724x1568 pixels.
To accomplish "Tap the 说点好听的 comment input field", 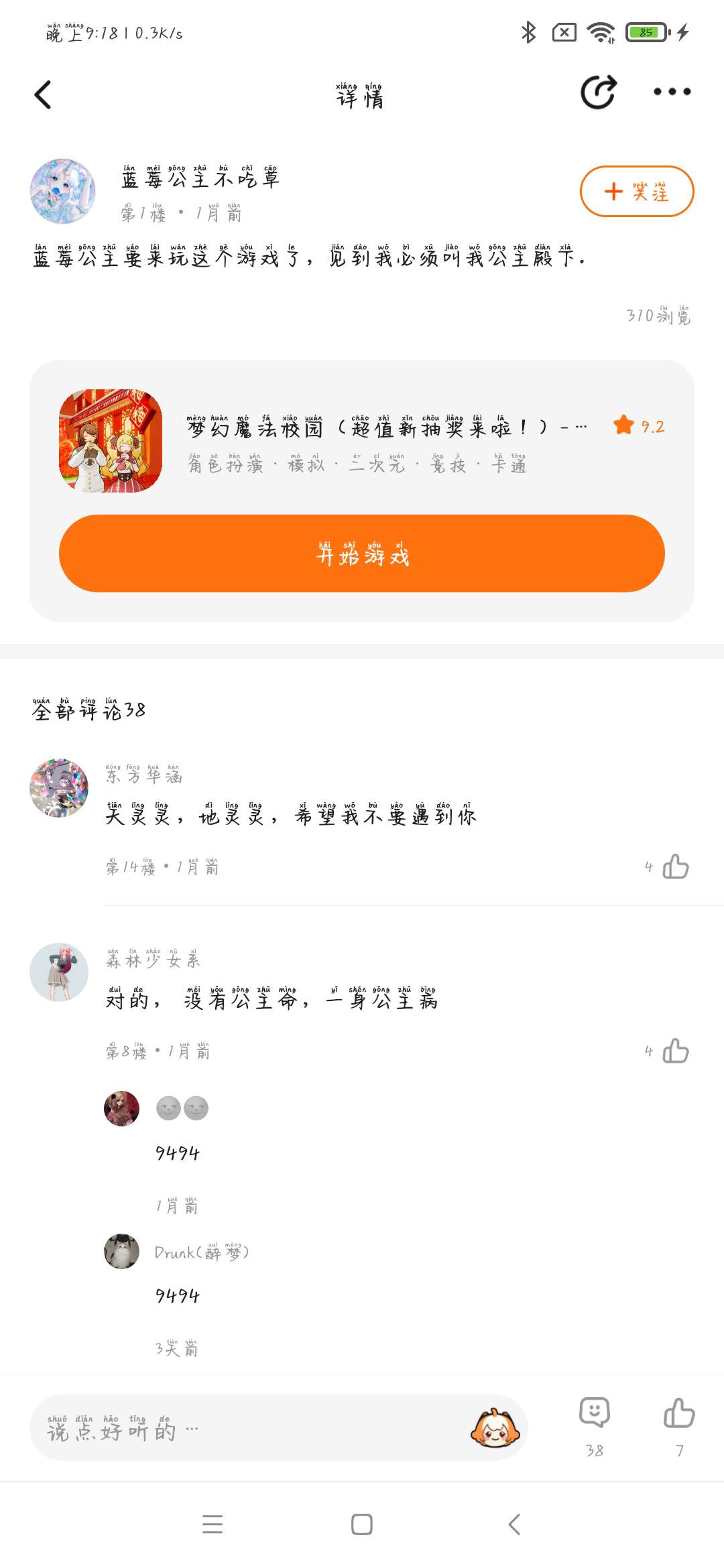I will (255, 1427).
